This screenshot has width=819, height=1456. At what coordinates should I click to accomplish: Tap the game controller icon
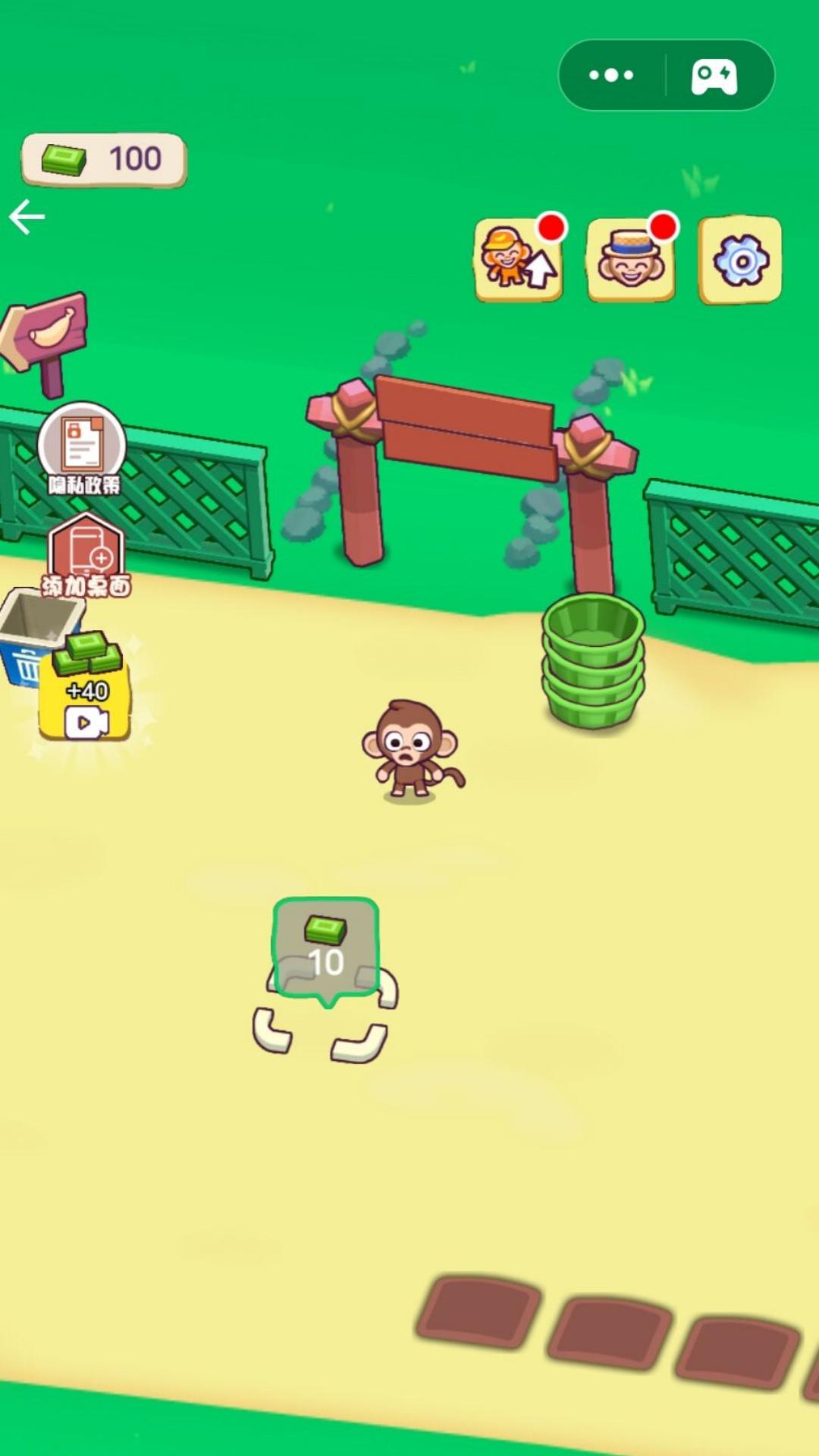[x=714, y=76]
